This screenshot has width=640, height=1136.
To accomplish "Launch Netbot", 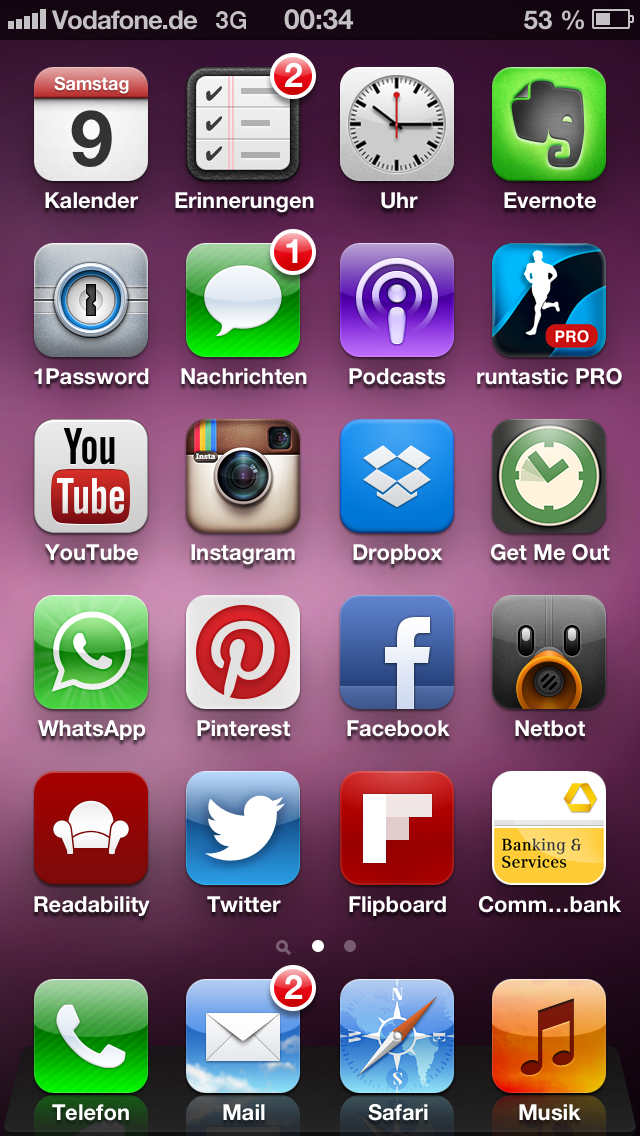I will coord(549,652).
